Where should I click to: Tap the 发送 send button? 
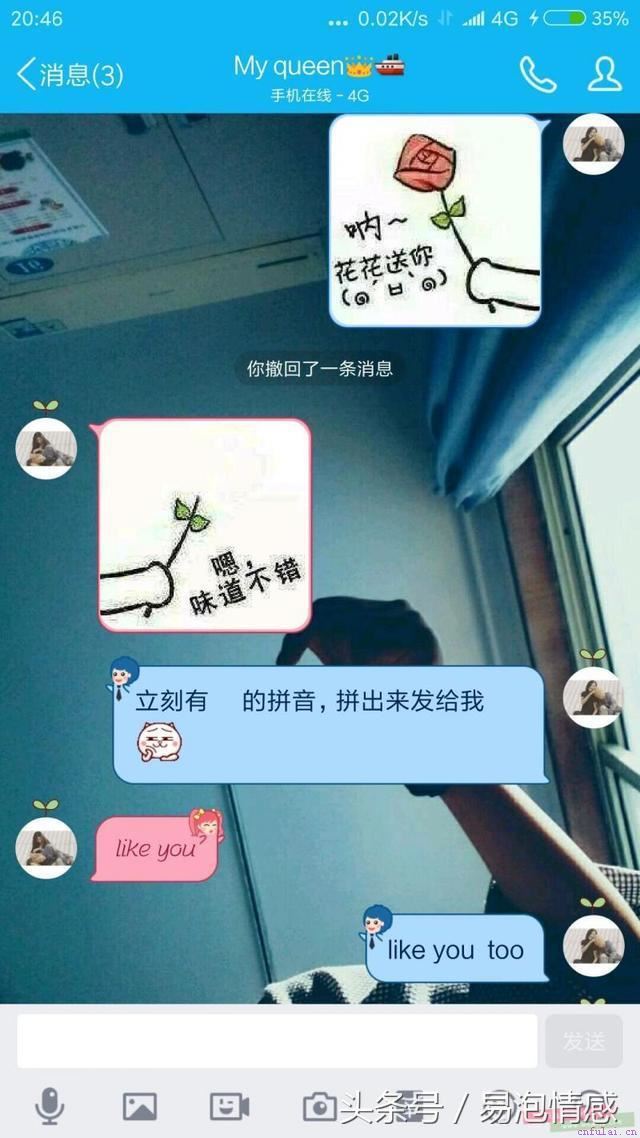(x=583, y=1042)
